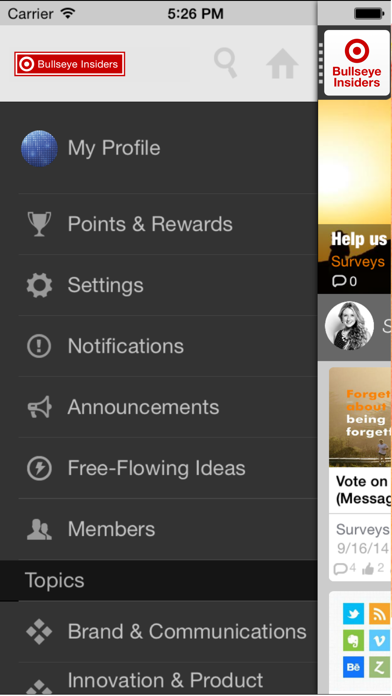
Task: Go to home via house icon
Action: point(282,64)
